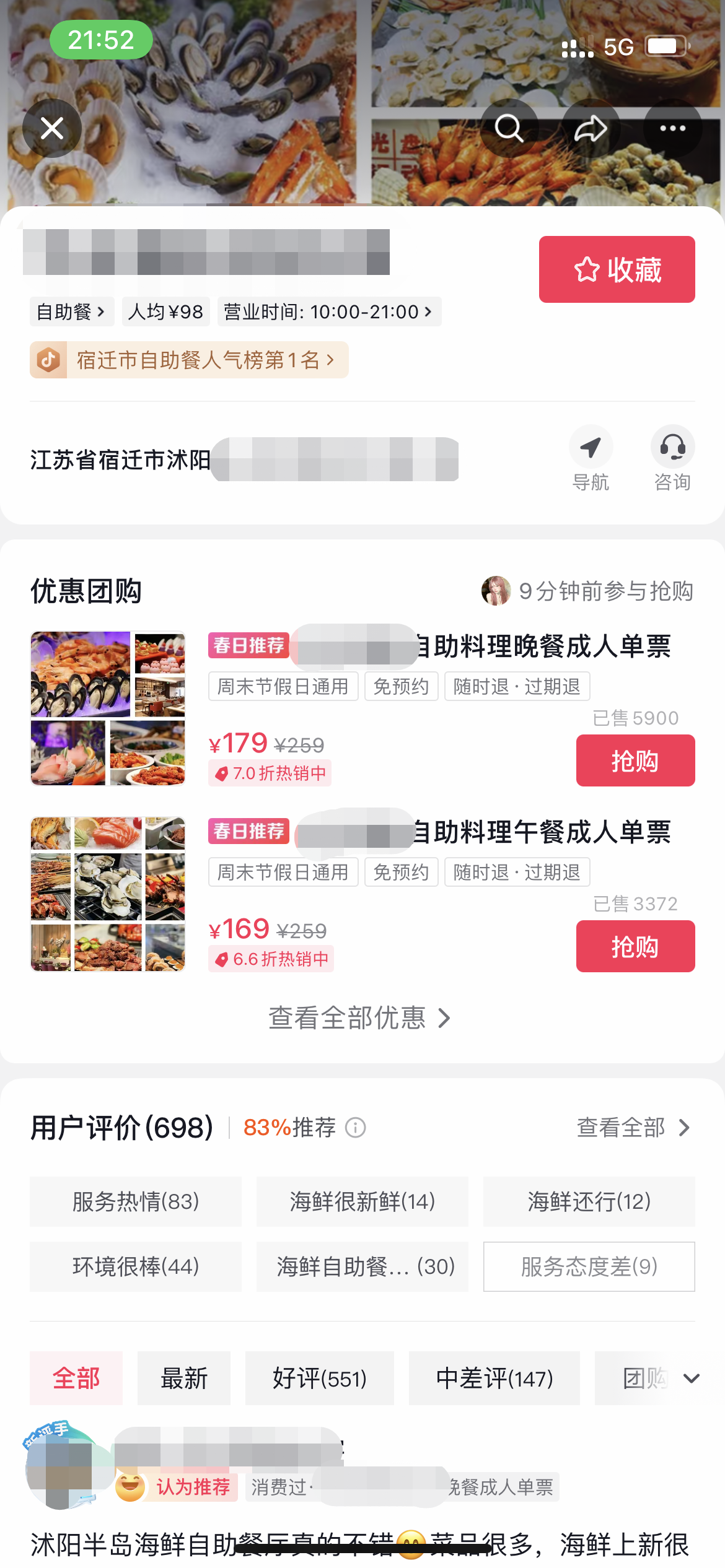Expand the review filter dropdown arrow
The image size is (725, 1568).
(x=691, y=1379)
